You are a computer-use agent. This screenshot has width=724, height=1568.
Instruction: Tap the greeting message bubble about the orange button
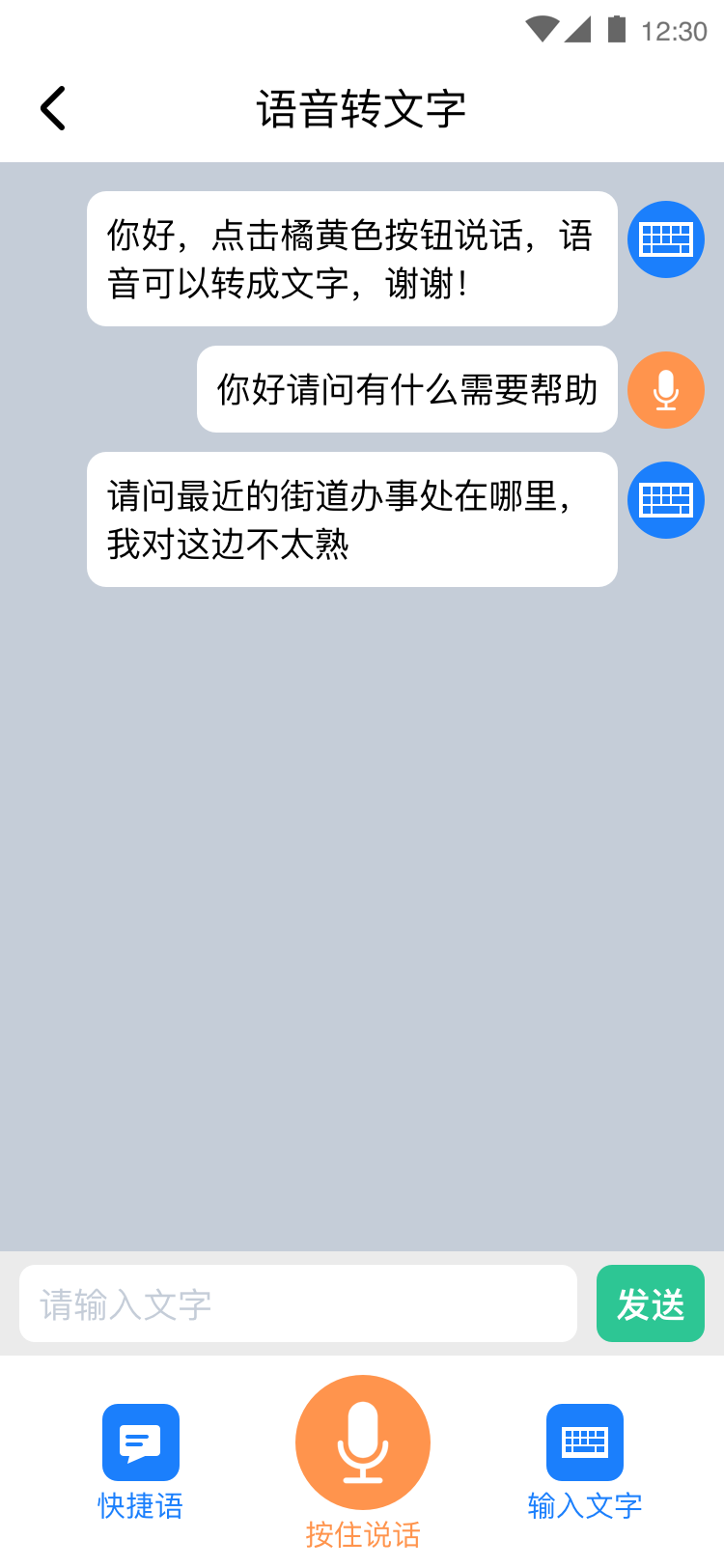tap(351, 258)
